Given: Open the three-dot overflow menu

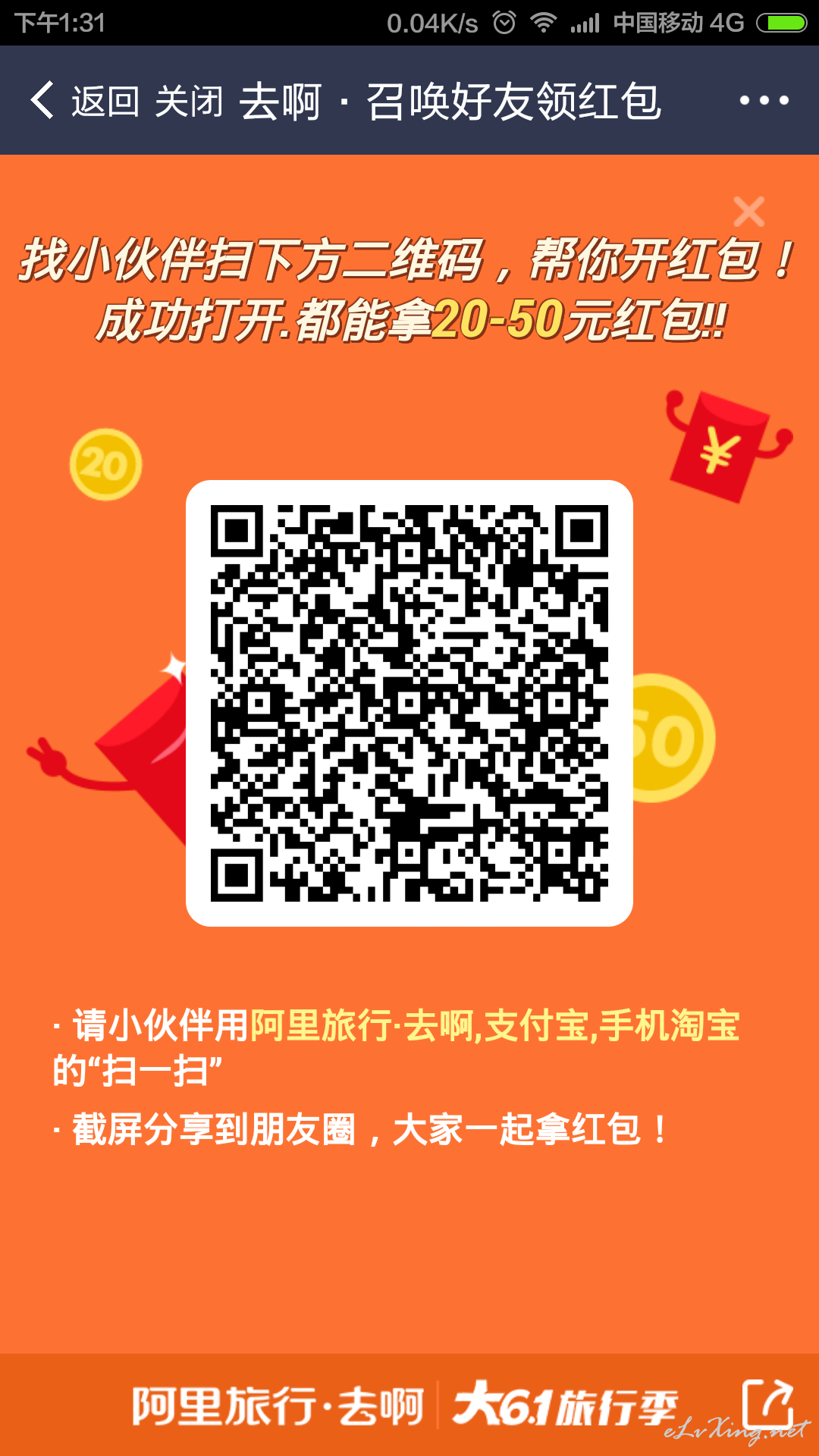Looking at the screenshot, I should click(x=764, y=100).
